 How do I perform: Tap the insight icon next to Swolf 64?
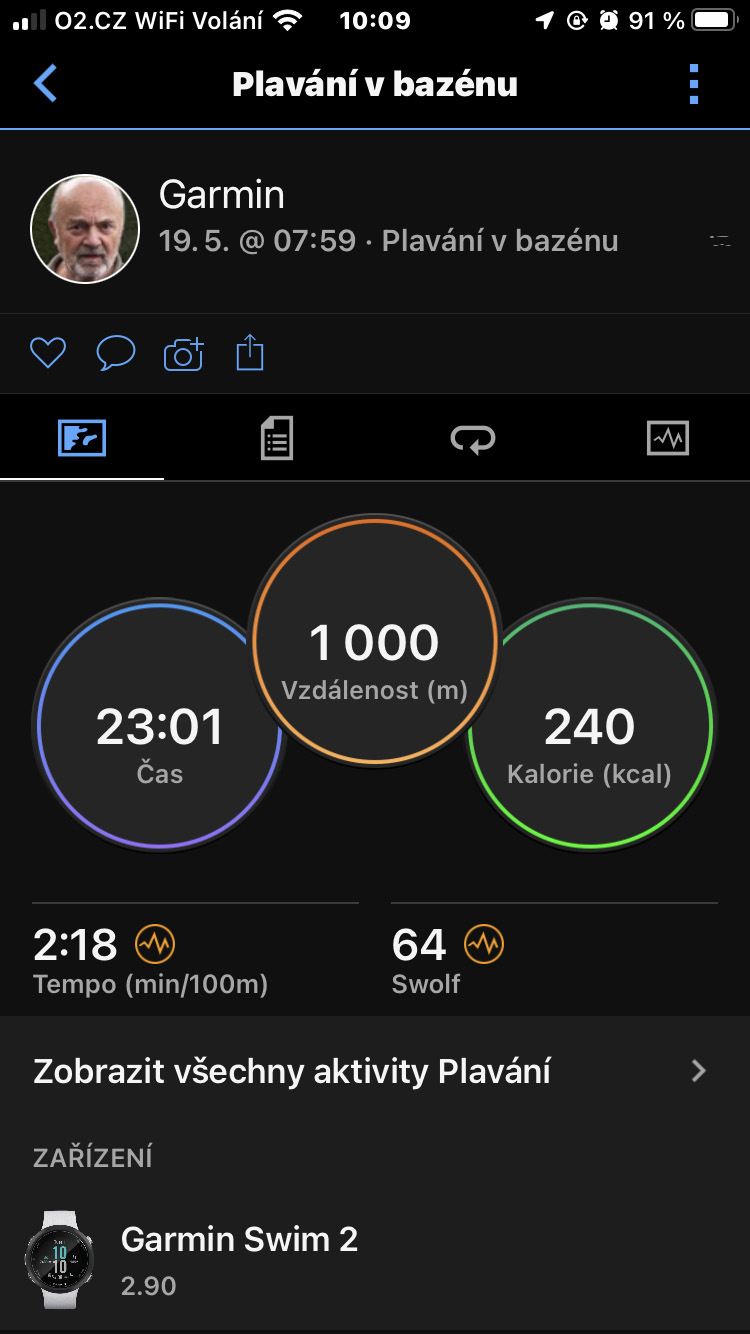click(484, 943)
